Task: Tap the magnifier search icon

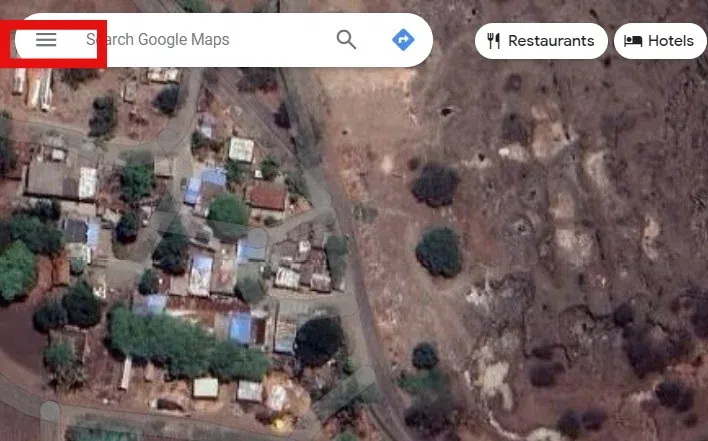Action: [x=346, y=40]
